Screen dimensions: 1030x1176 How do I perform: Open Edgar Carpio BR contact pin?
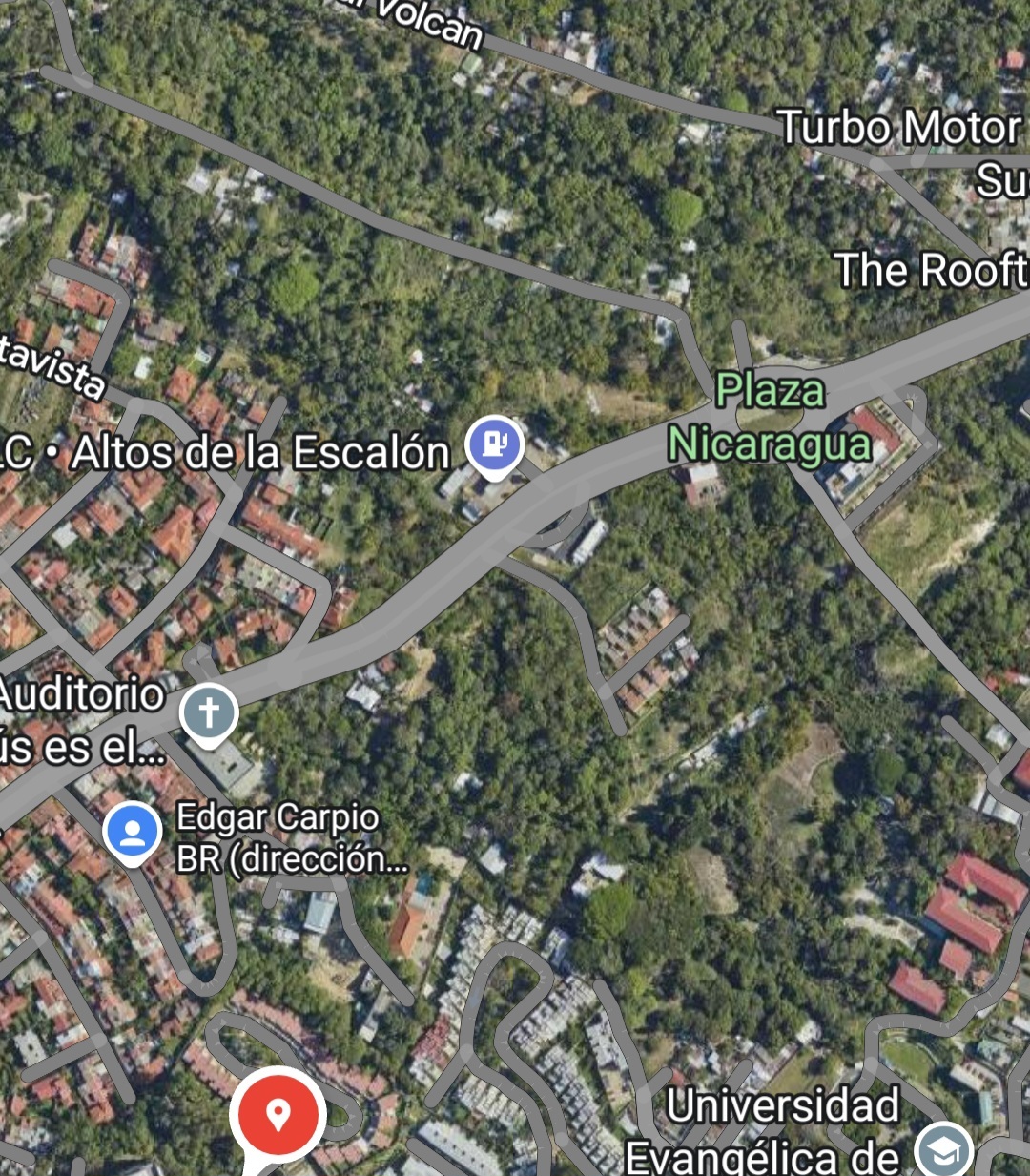point(133,832)
